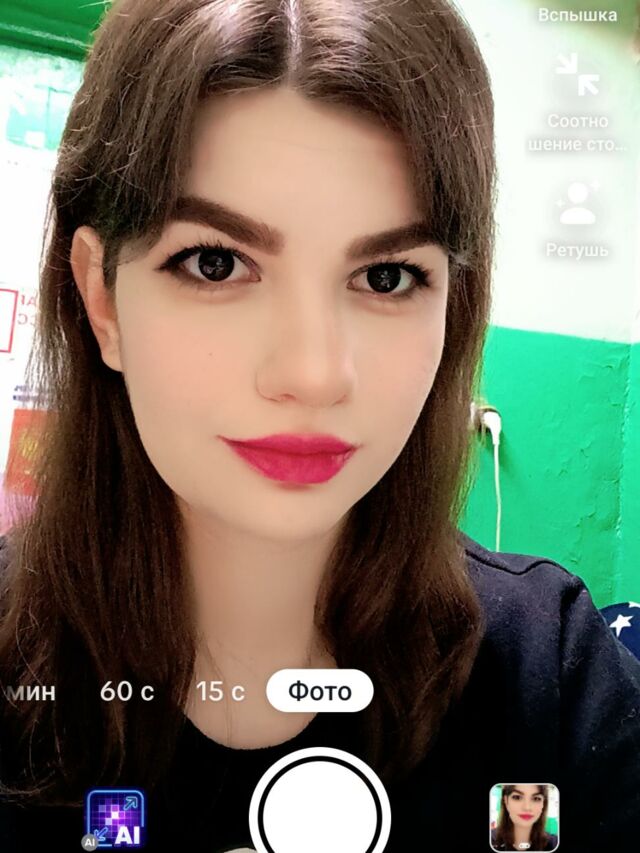The height and width of the screenshot is (853, 640).
Task: Switch to the 60 с mode
Action: pyautogui.click(x=127, y=691)
